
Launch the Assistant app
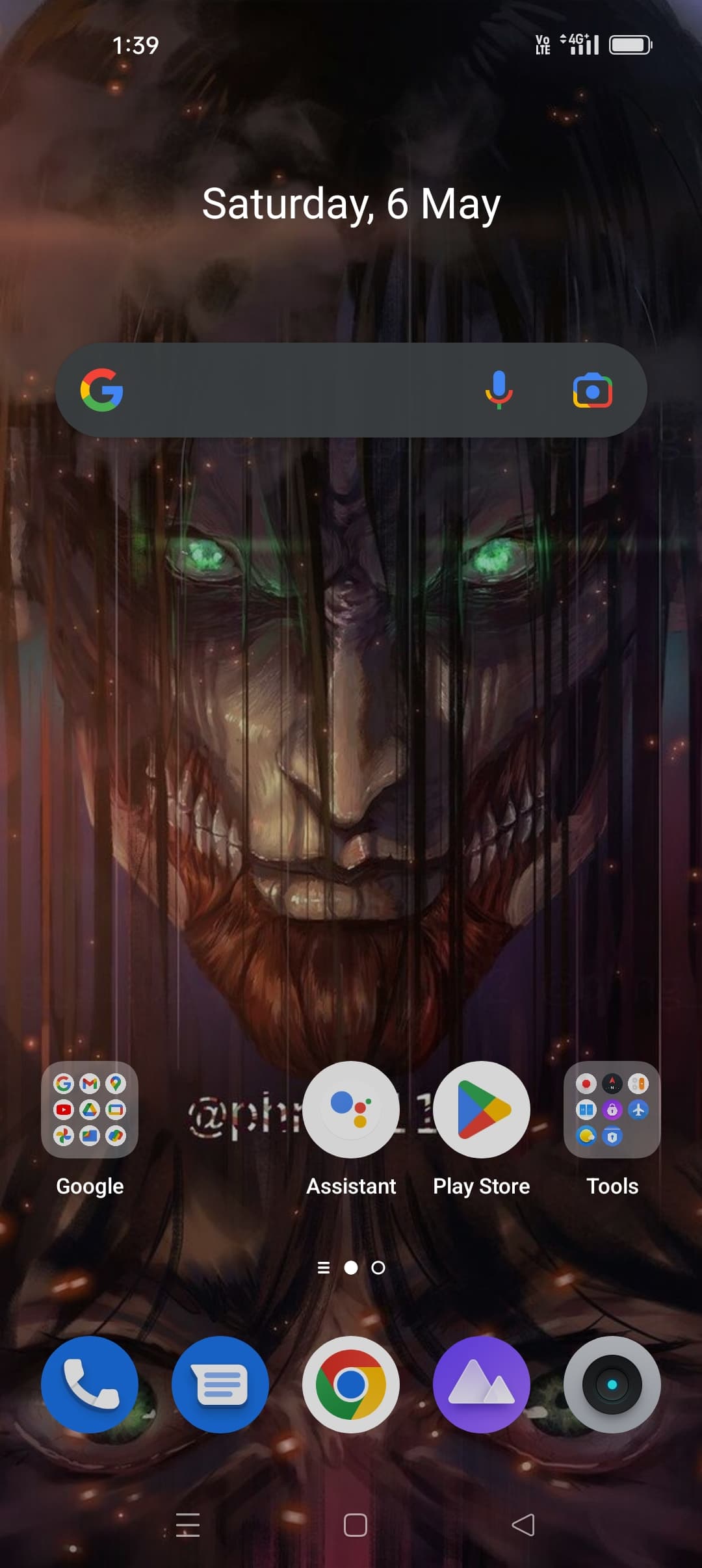point(351,1110)
